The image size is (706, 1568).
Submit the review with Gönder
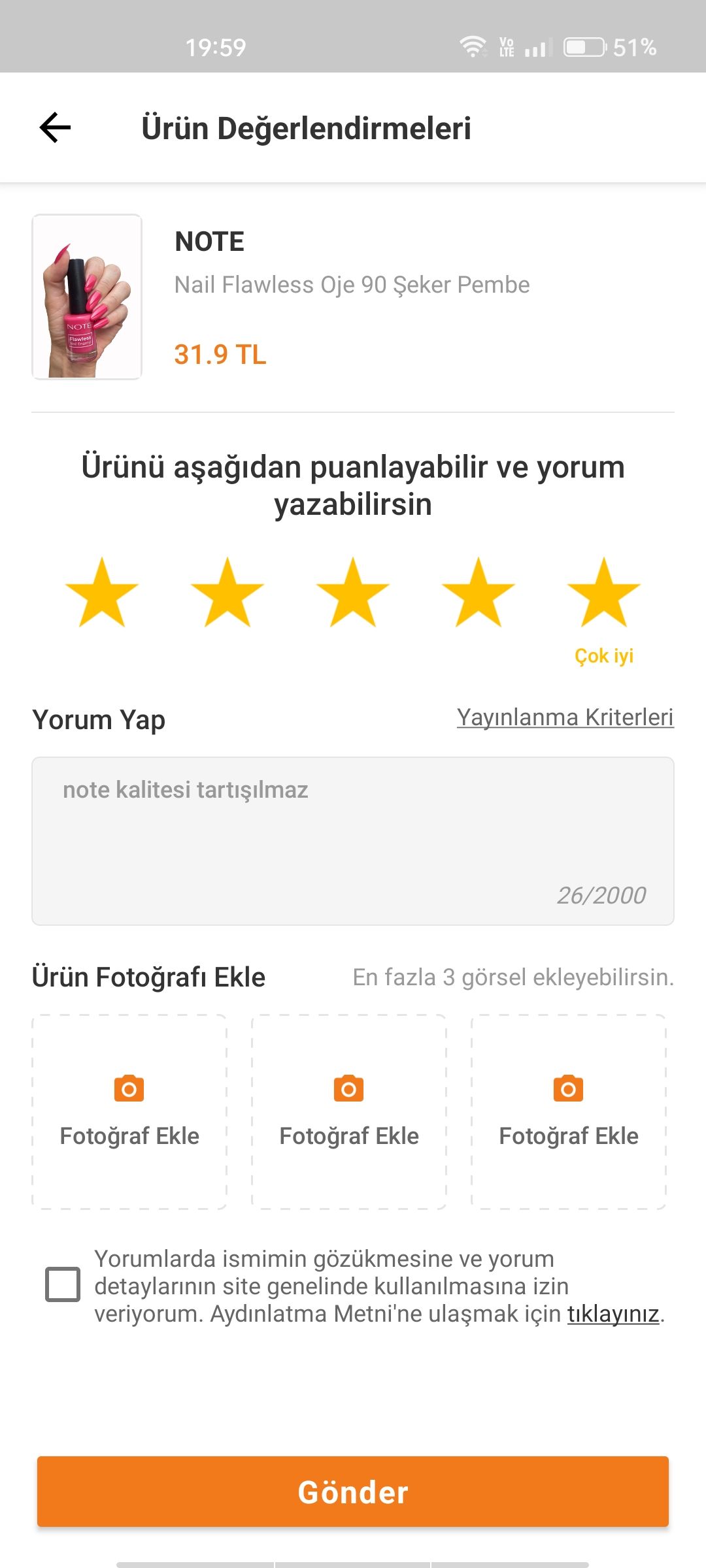coord(353,1492)
